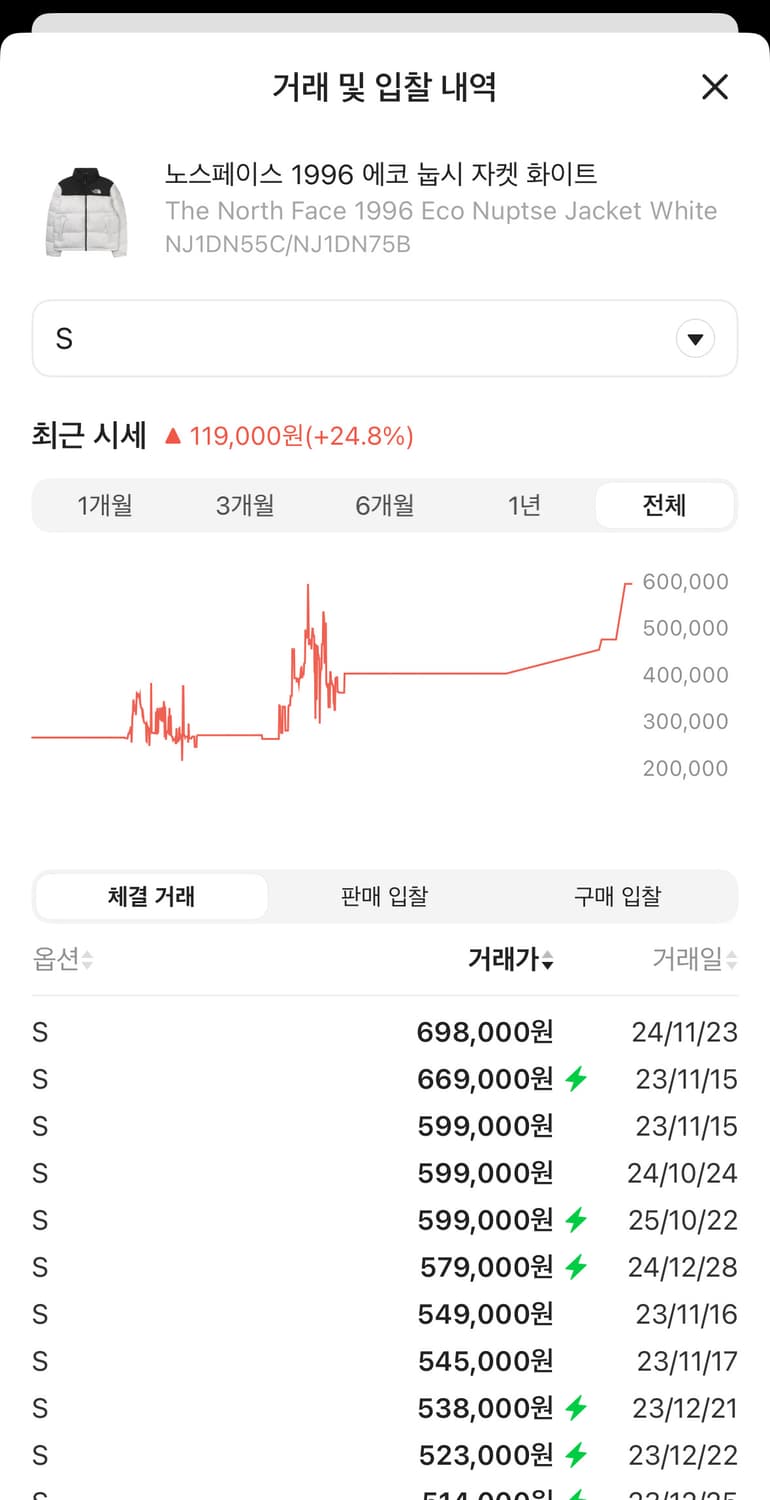Screen dimensions: 770x1500
Task: Select the 1년 time range
Action: point(524,506)
